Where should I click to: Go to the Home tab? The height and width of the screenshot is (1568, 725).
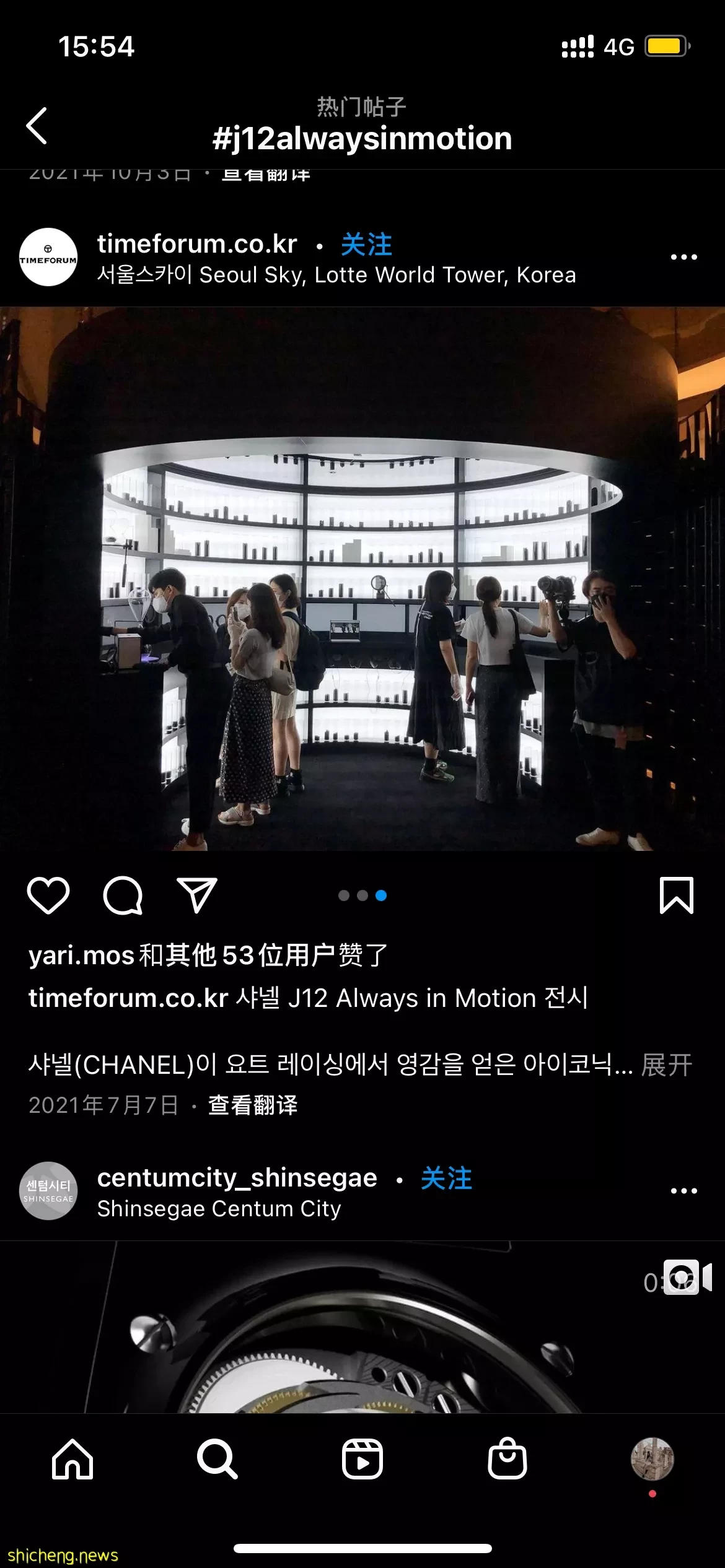(72, 1459)
